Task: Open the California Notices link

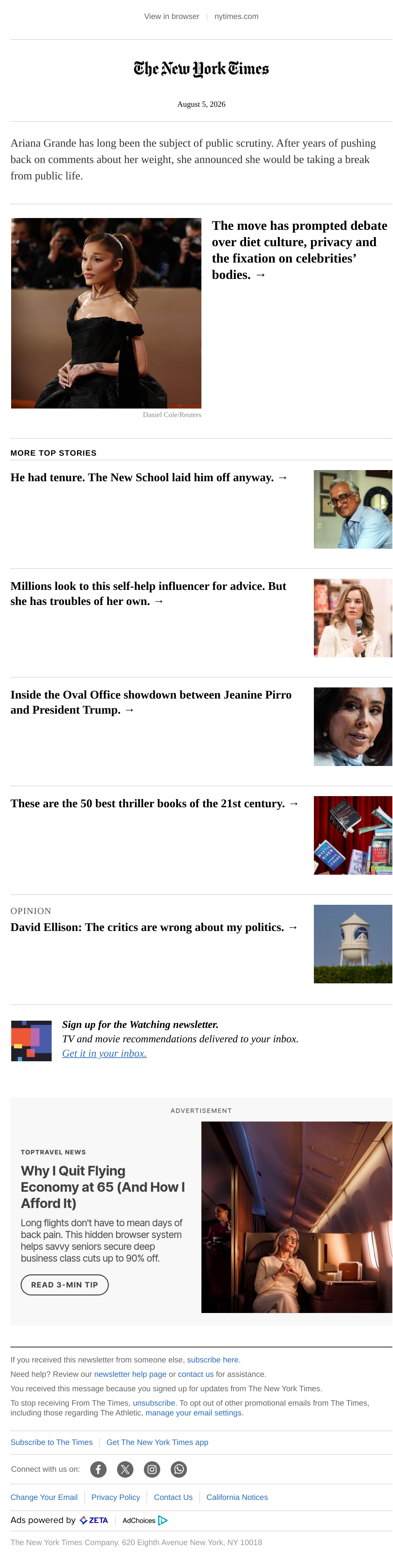Action: click(x=237, y=1497)
